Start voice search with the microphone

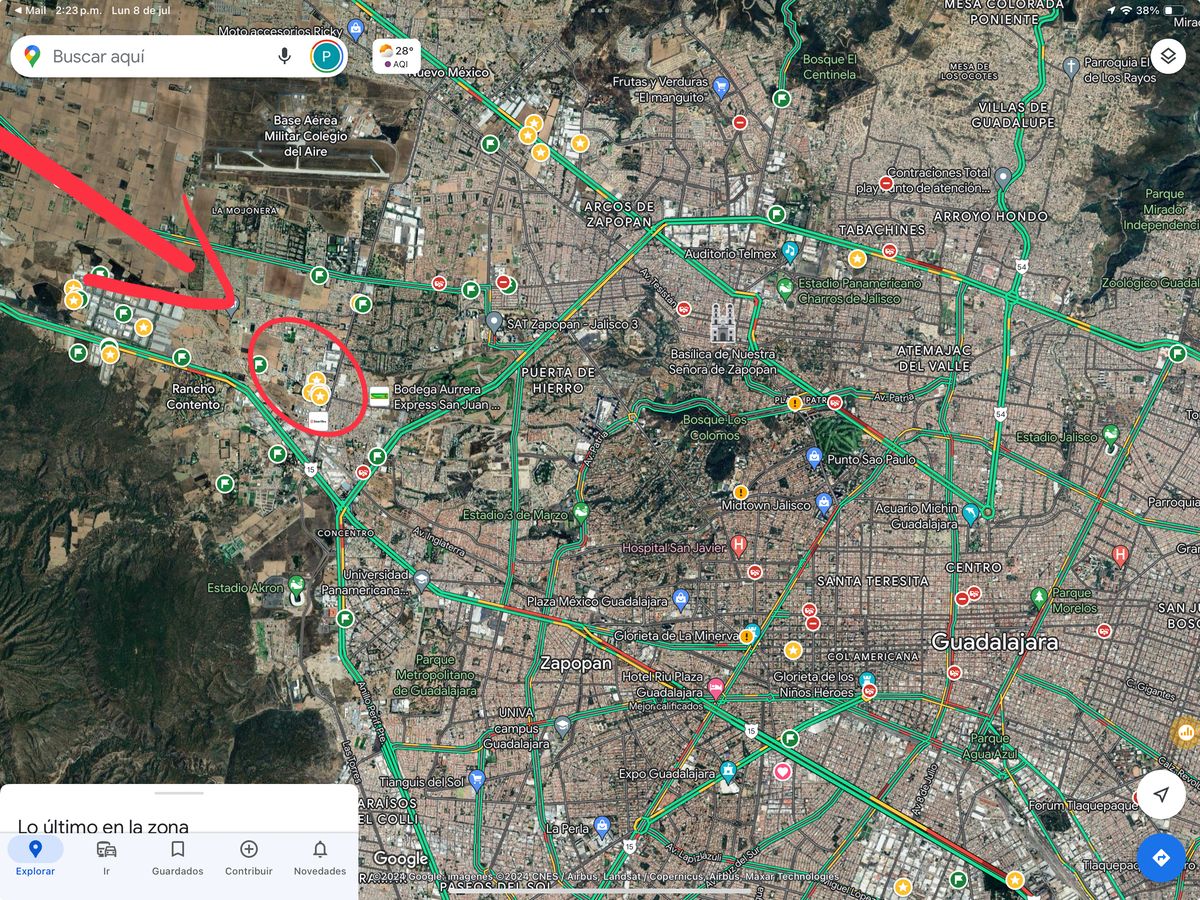click(x=285, y=56)
